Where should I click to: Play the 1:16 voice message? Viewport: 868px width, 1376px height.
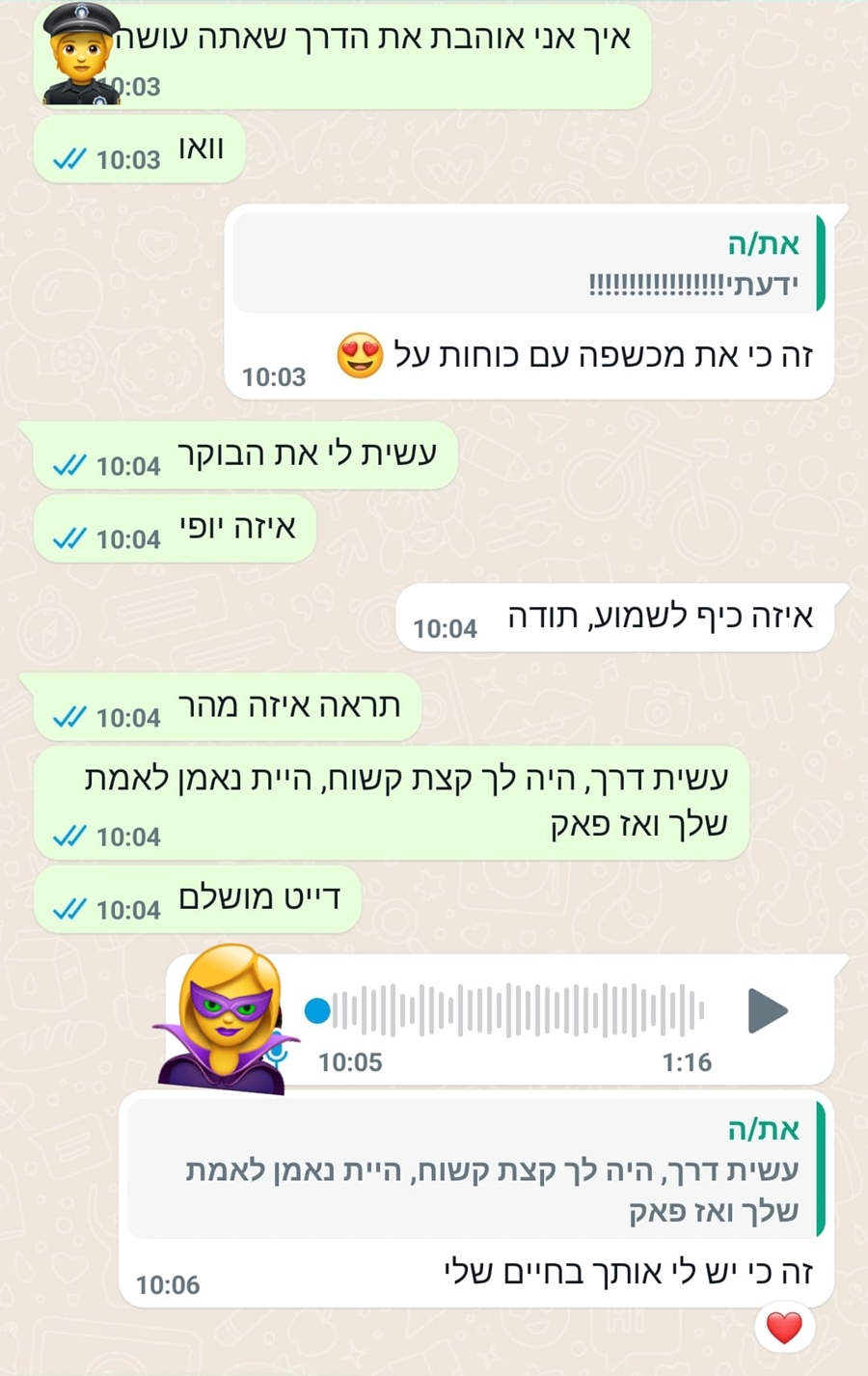[768, 1010]
